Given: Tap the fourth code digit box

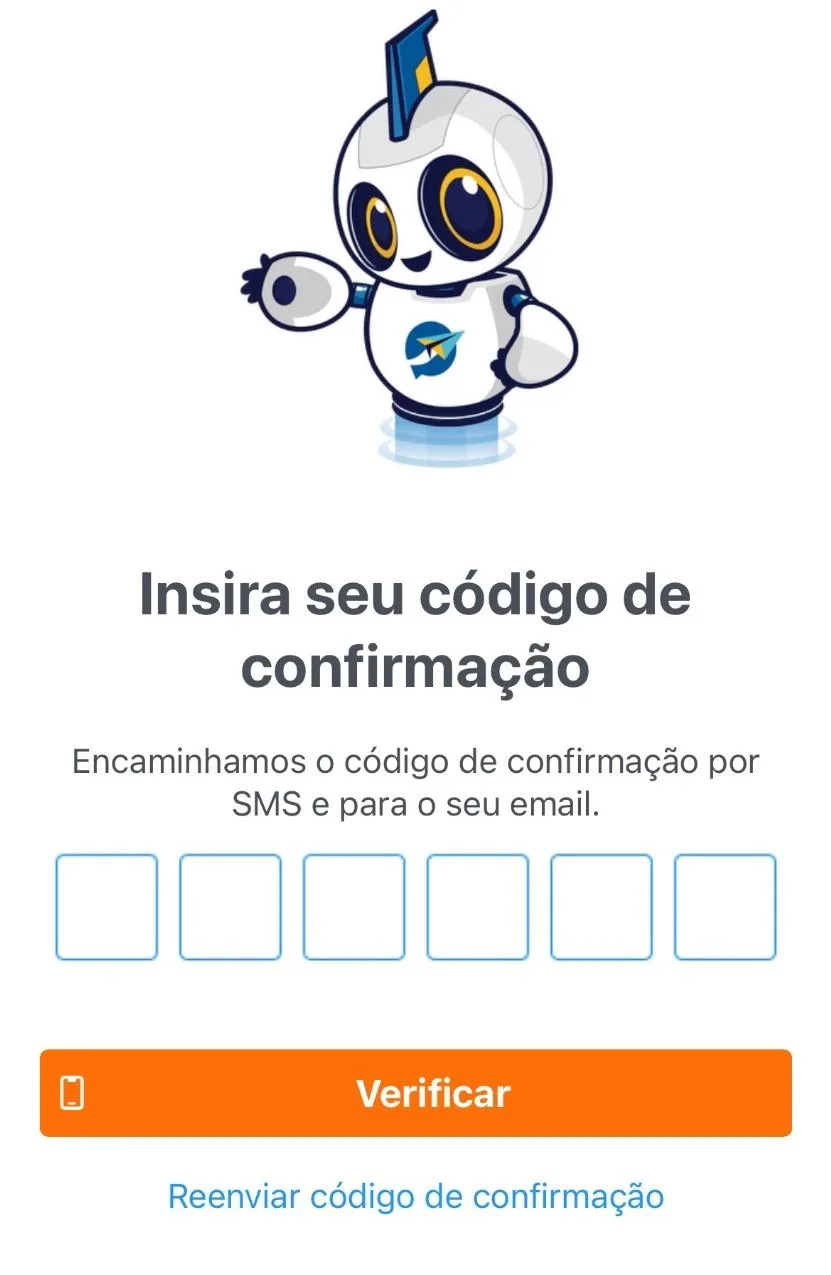Looking at the screenshot, I should point(478,907).
